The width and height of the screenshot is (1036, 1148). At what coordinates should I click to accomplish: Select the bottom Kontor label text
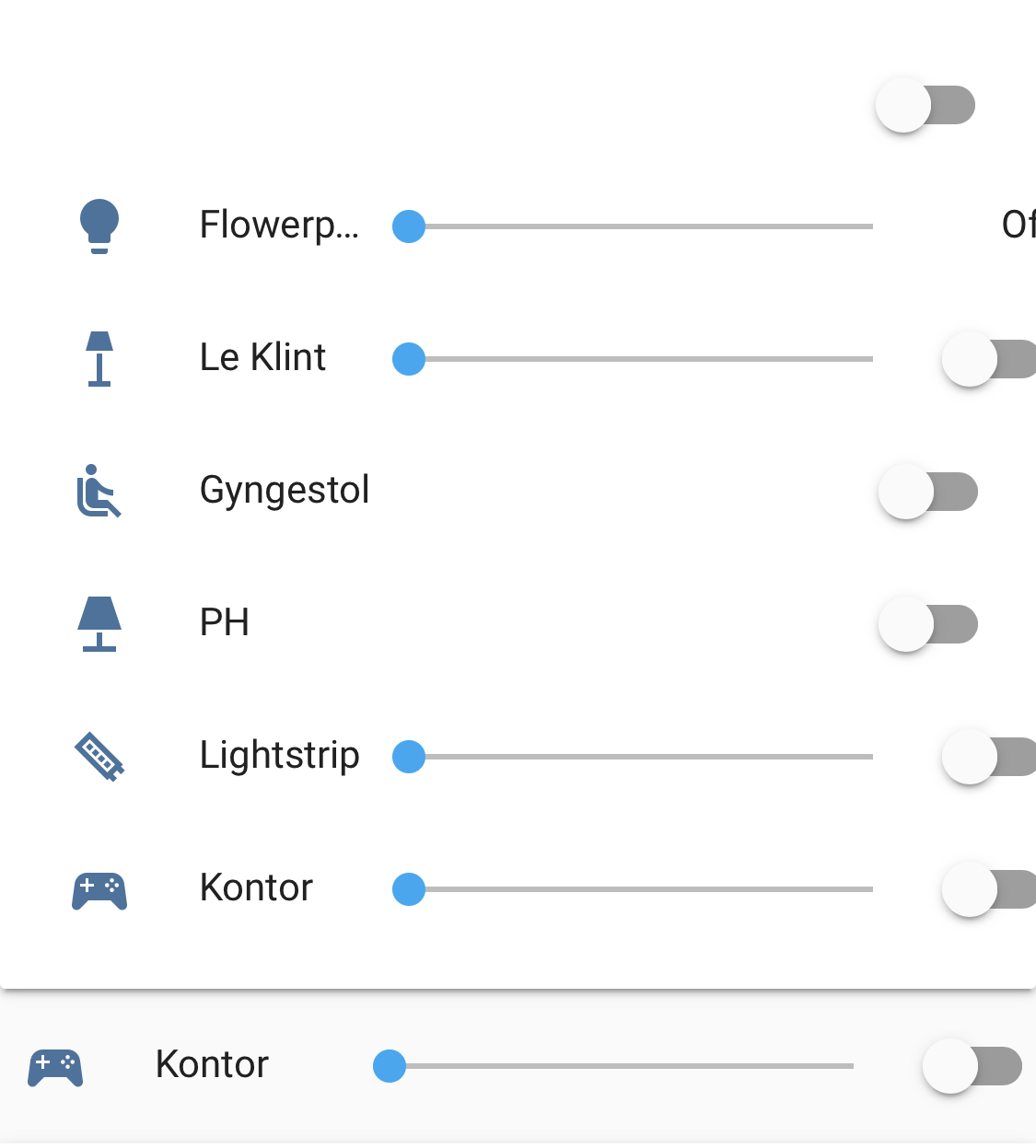(x=211, y=1064)
